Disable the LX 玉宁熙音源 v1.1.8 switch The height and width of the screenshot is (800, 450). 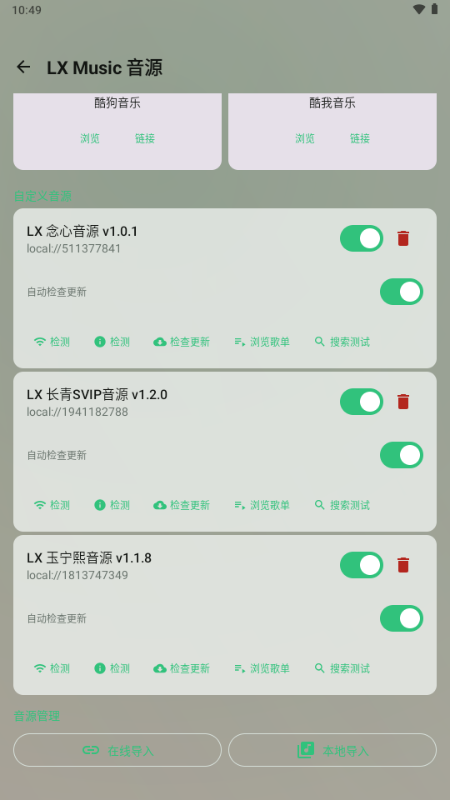pos(362,565)
